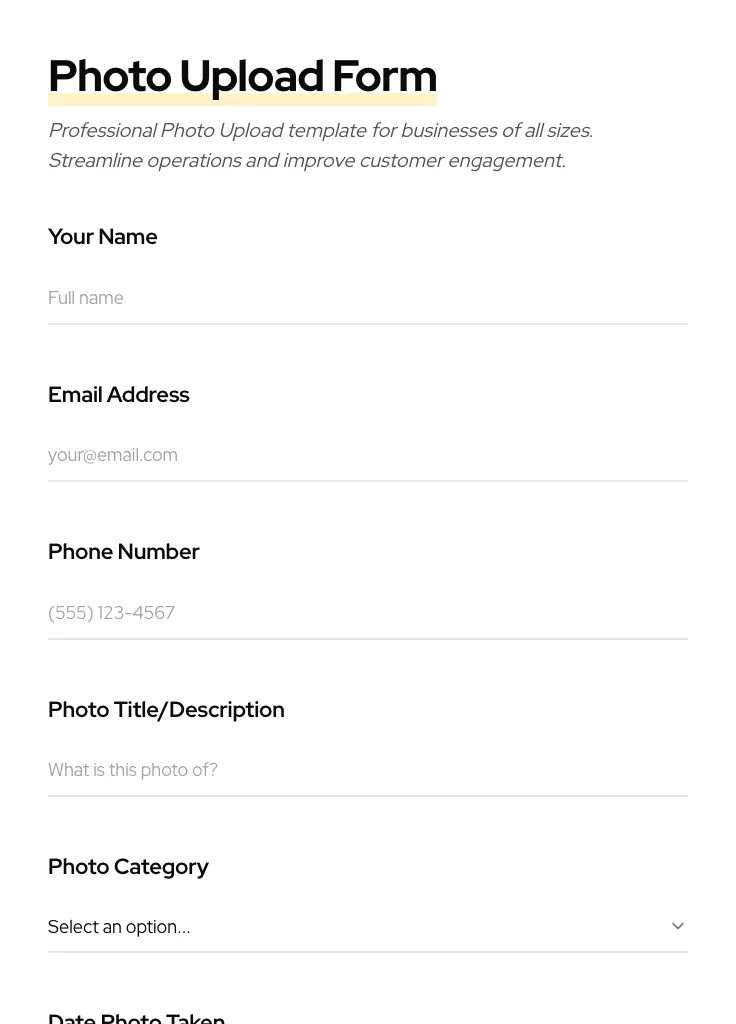Tap the Your Name text field
Viewport: 736px width, 1024px height.
367,298
